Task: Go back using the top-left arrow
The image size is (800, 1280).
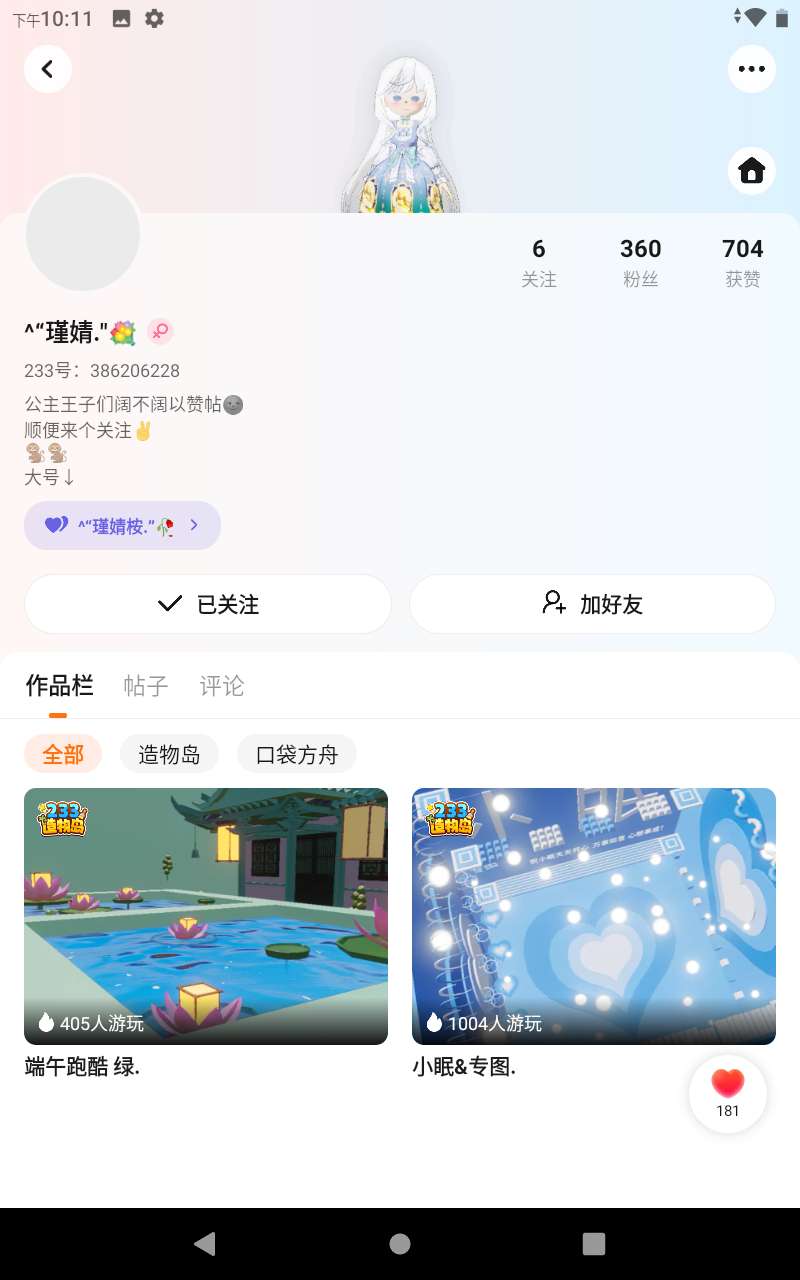Action: 48,69
